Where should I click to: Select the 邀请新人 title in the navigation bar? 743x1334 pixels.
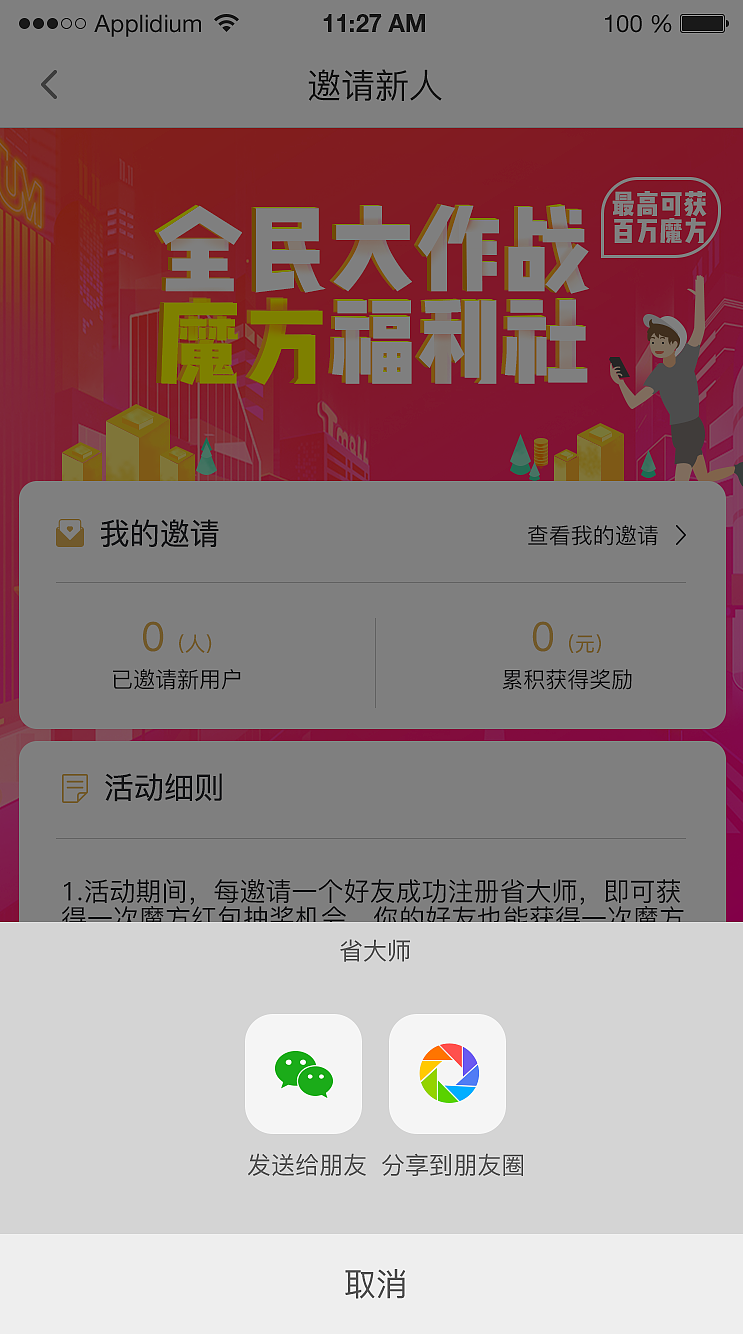click(x=371, y=87)
